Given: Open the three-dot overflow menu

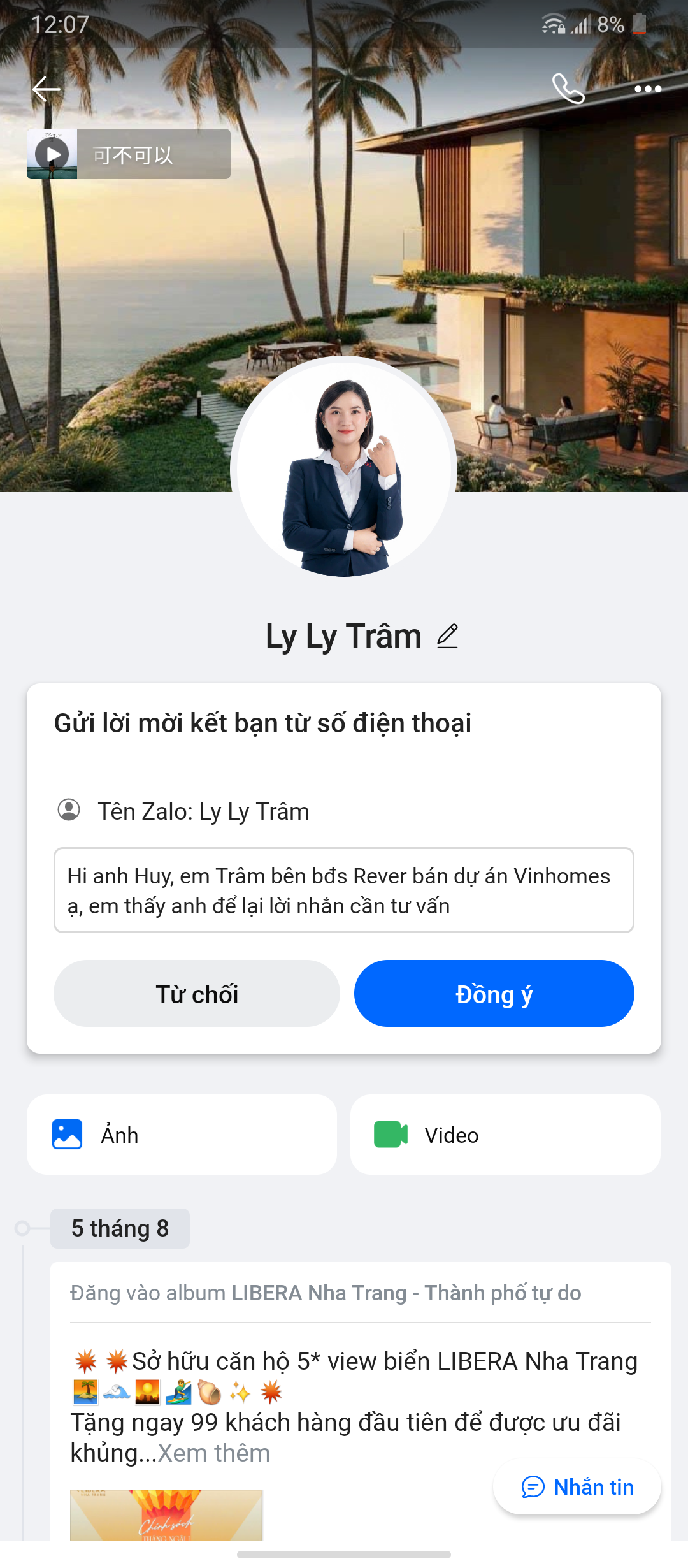Looking at the screenshot, I should tap(648, 89).
